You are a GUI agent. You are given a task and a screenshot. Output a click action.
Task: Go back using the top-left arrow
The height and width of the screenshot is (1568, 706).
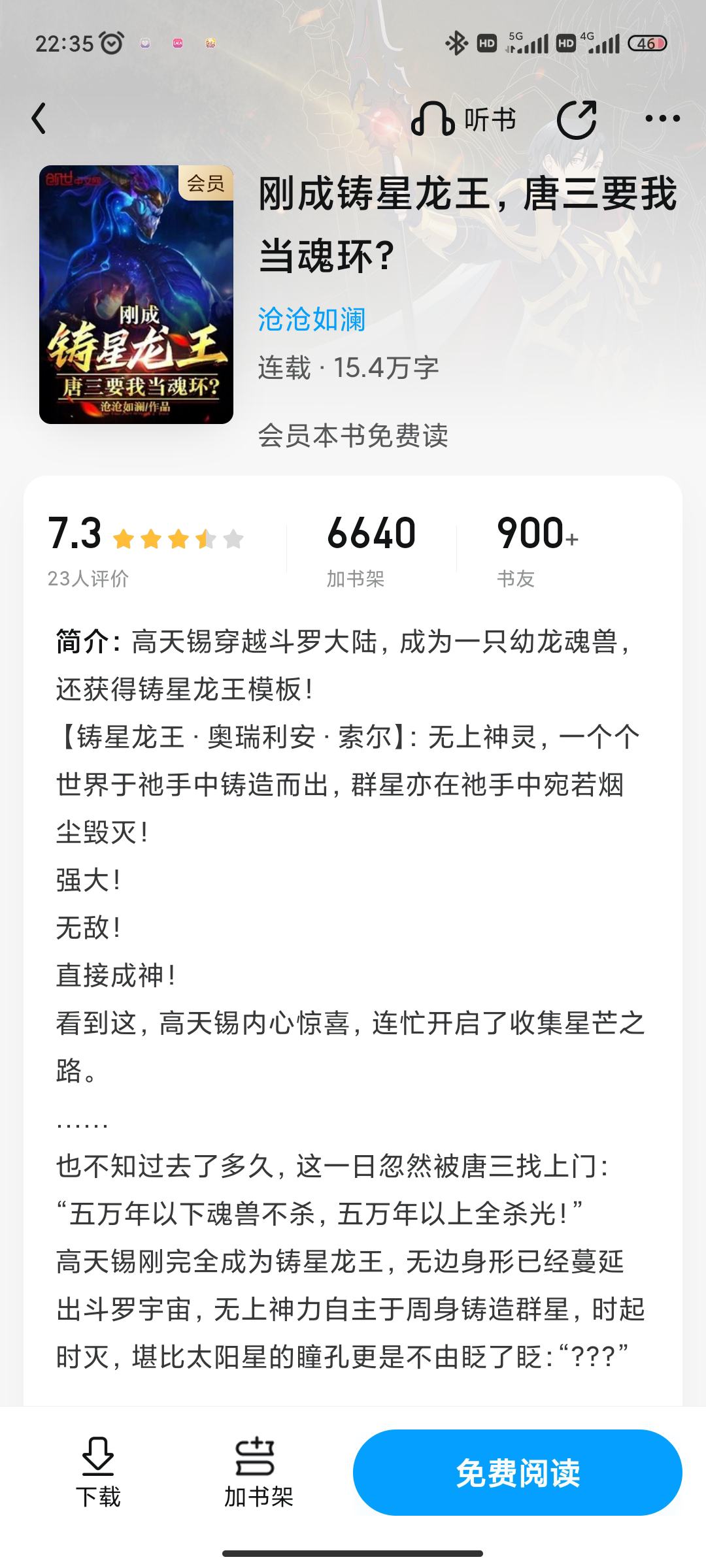click(39, 119)
